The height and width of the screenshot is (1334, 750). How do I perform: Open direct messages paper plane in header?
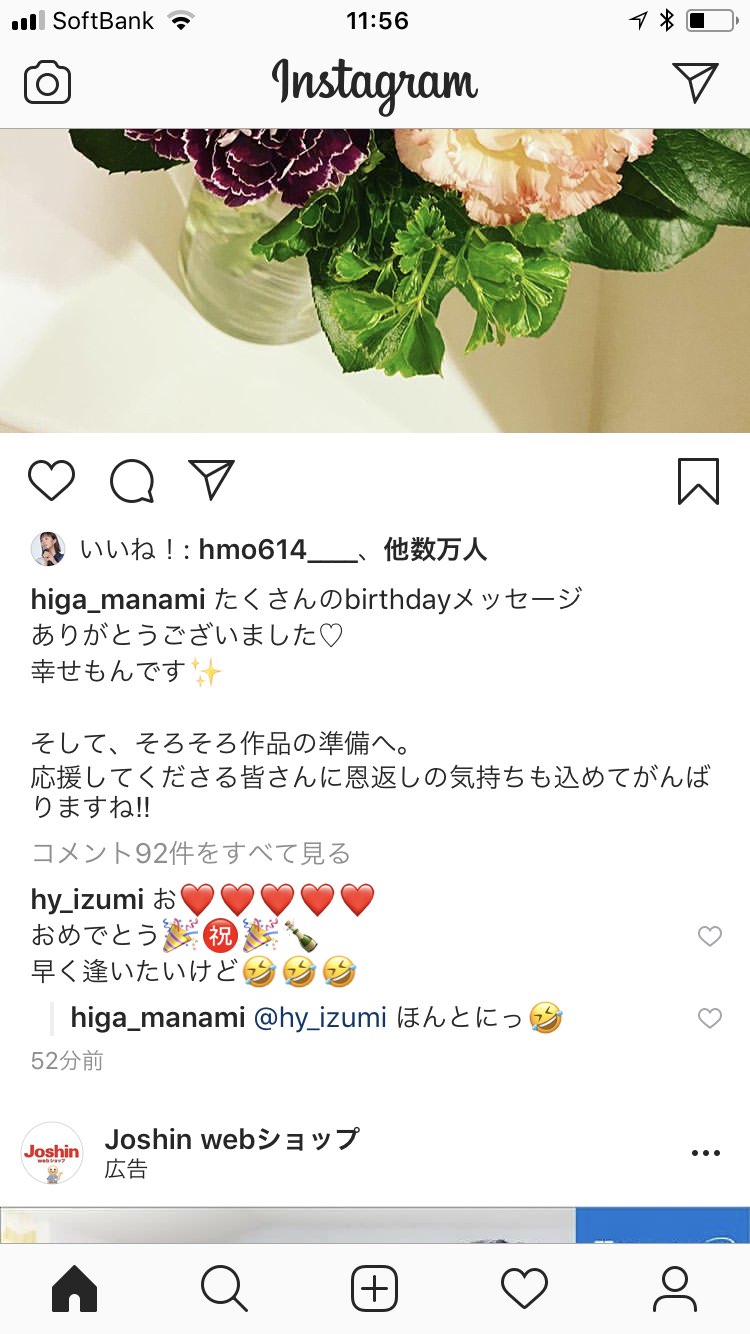click(x=695, y=82)
